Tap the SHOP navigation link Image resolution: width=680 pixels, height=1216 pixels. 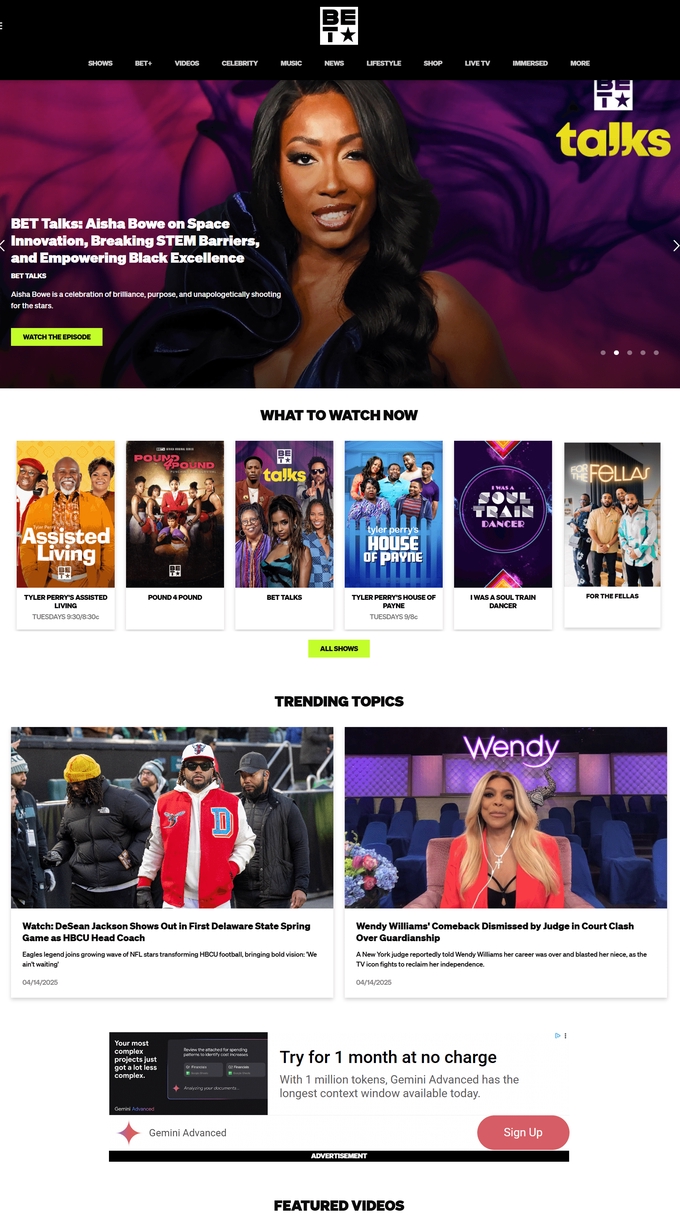pyautogui.click(x=432, y=63)
